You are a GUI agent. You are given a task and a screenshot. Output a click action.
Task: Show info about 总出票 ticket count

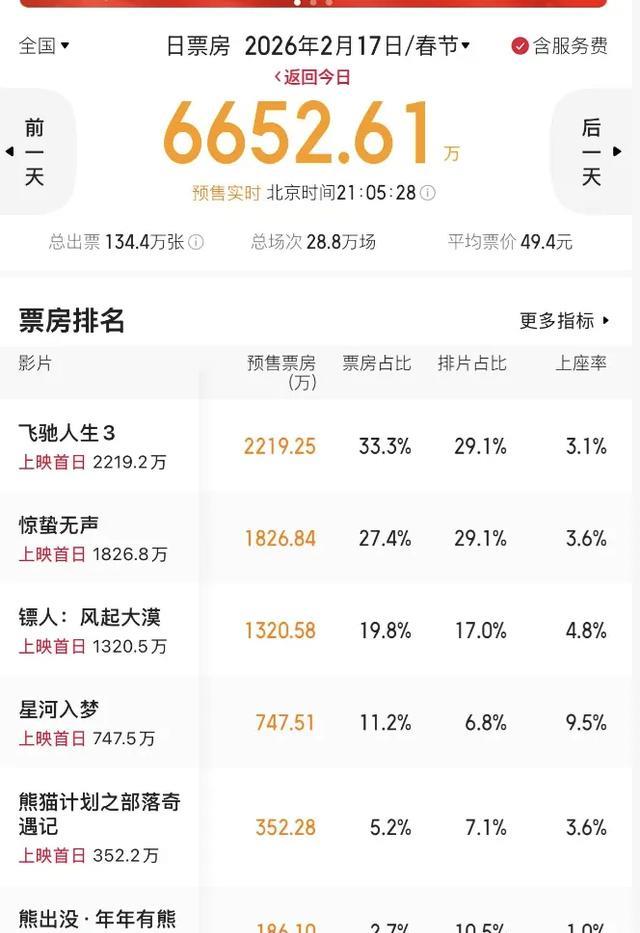196,242
